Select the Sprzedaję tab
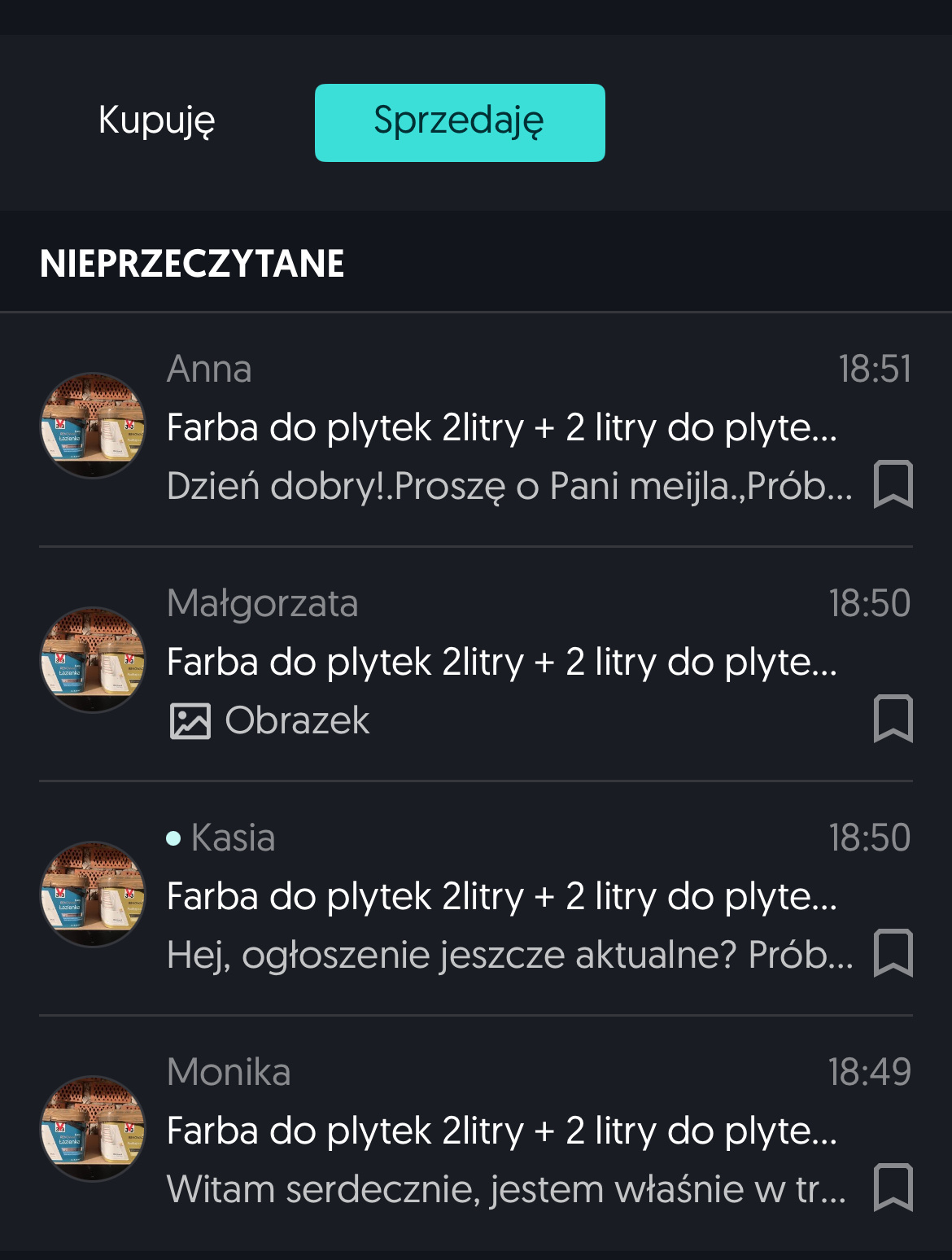The width and height of the screenshot is (952, 1260). point(459,122)
